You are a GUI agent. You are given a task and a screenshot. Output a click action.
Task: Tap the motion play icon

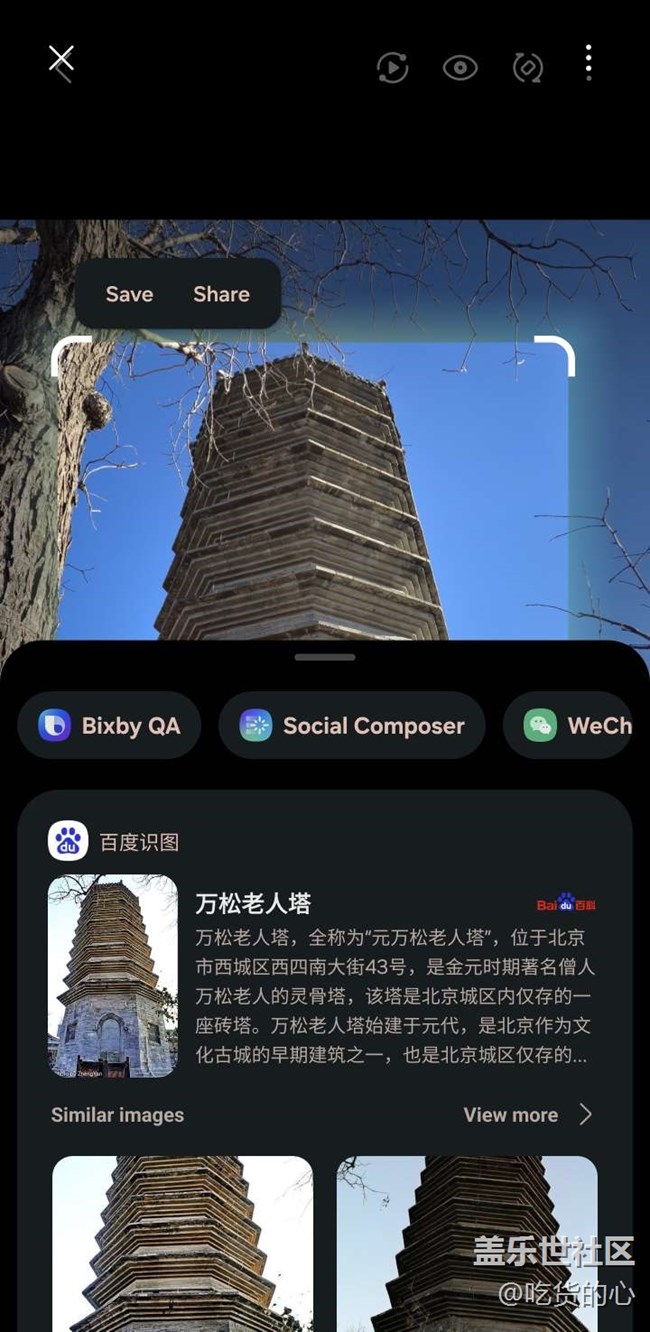coord(392,67)
